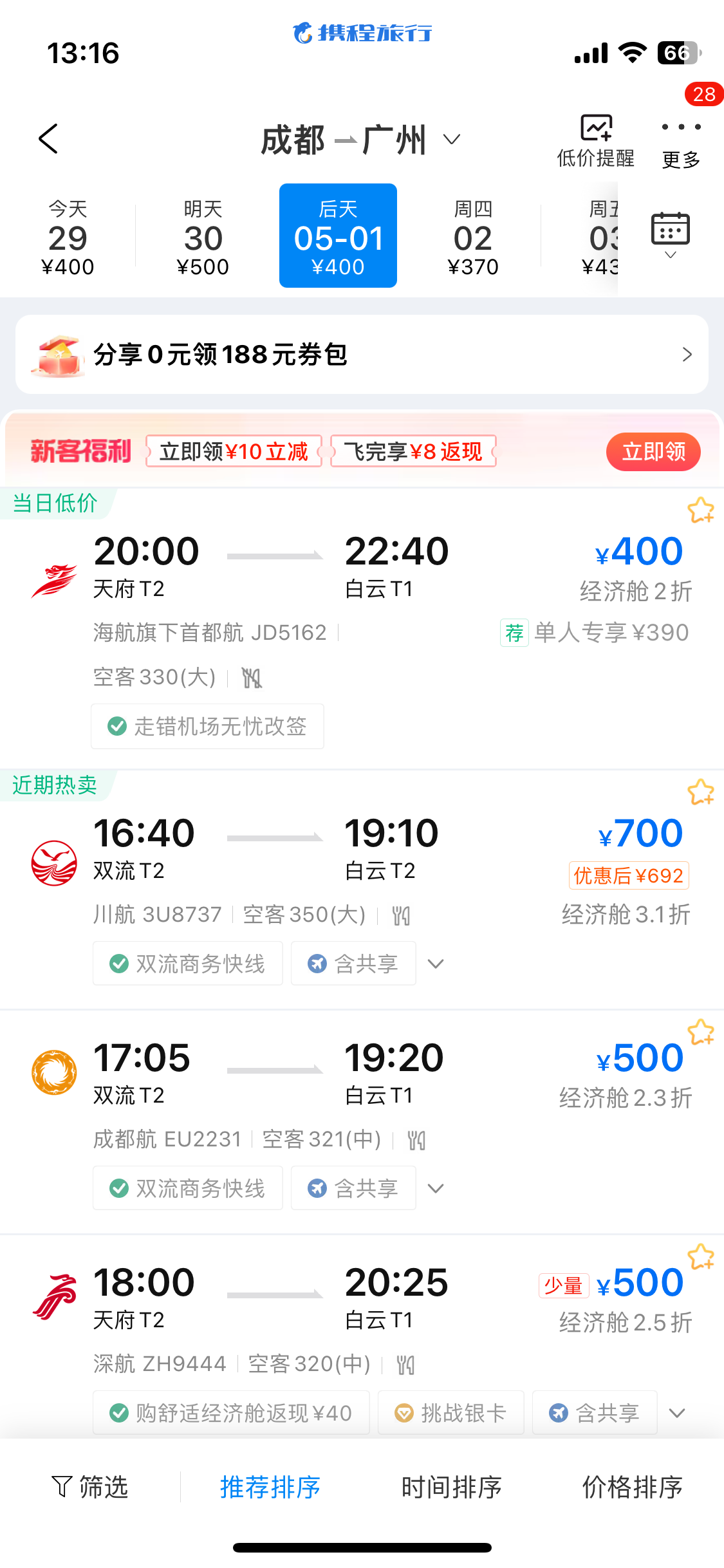Choose the 周四 02 date tab
The width and height of the screenshot is (724, 1568).
pyautogui.click(x=473, y=236)
